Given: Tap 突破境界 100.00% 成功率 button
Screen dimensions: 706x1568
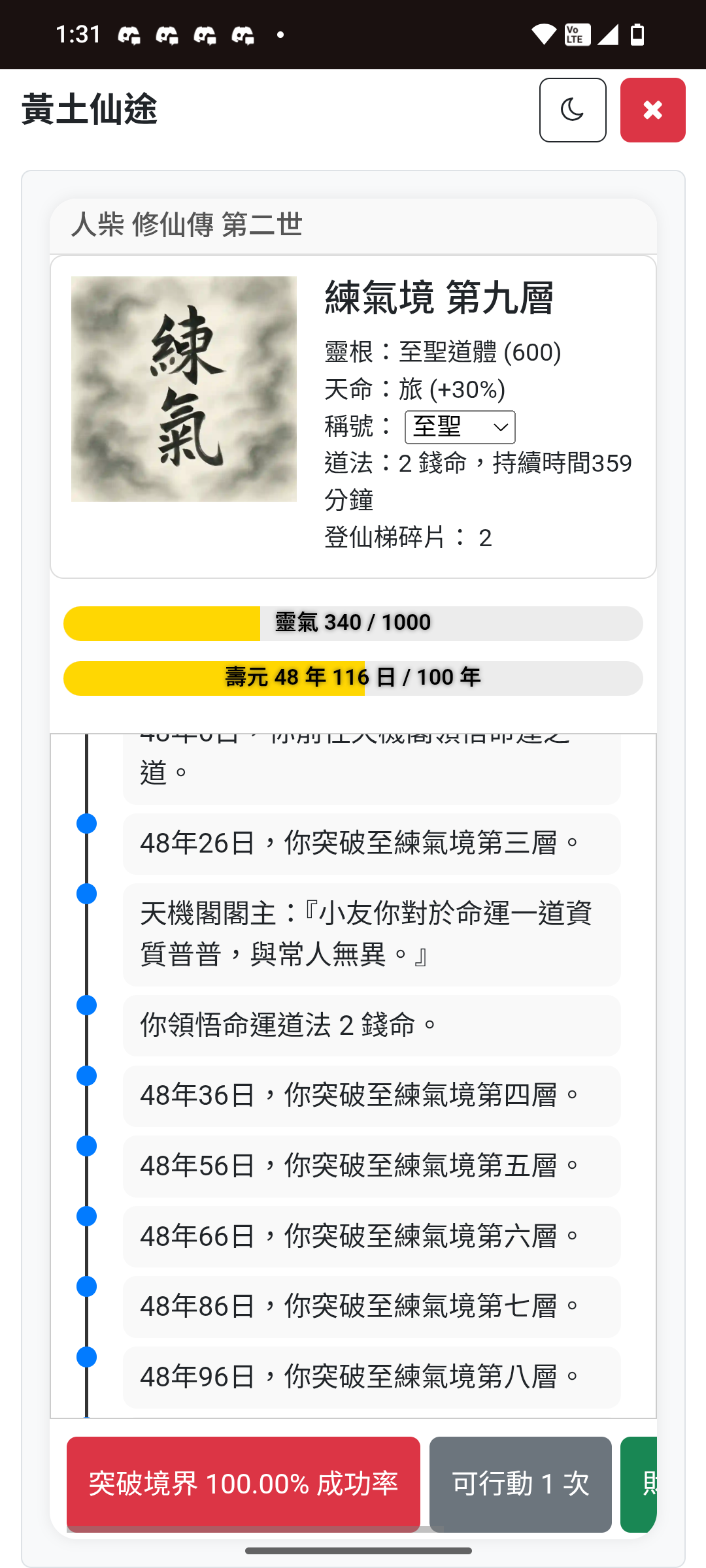Looking at the screenshot, I should 243,1483.
